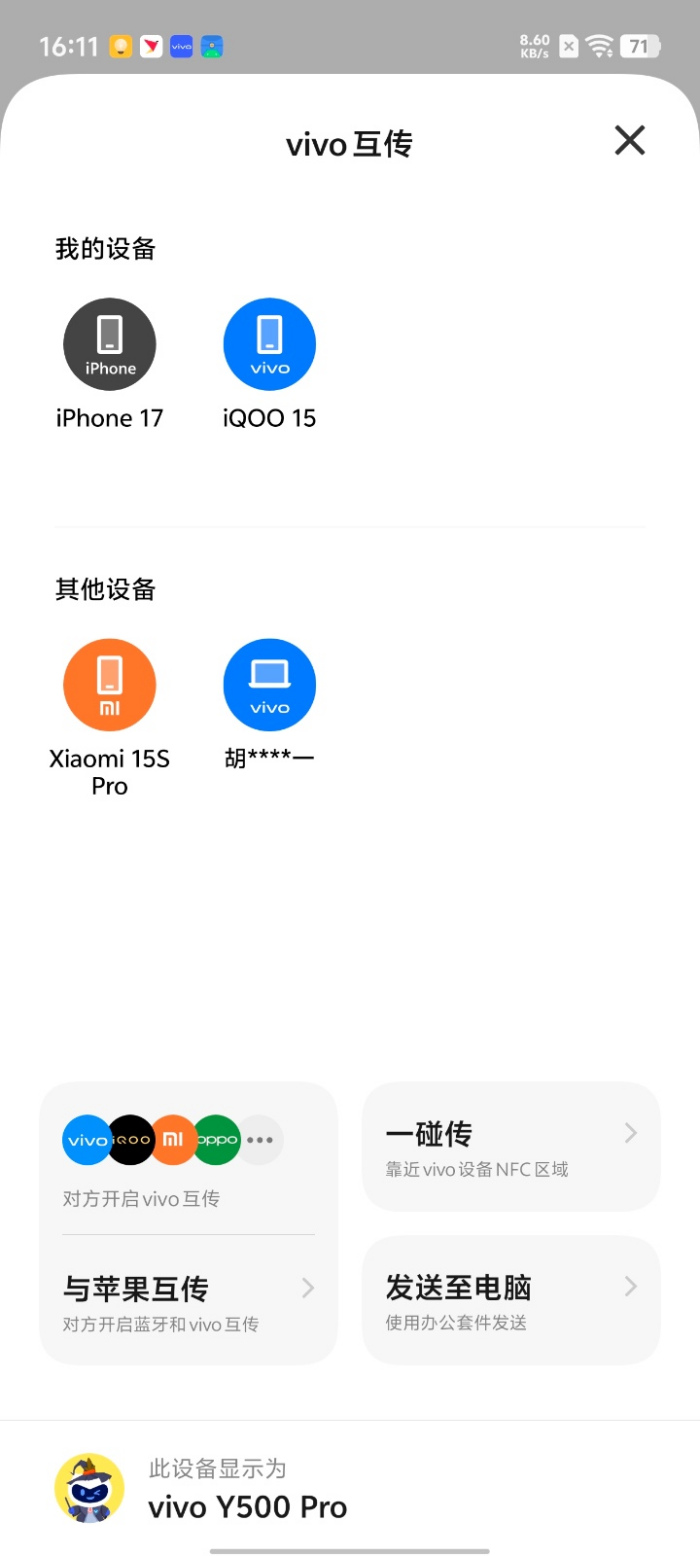This screenshot has width=700, height=1556.
Task: Select the iQOO 15 device
Action: click(x=269, y=345)
